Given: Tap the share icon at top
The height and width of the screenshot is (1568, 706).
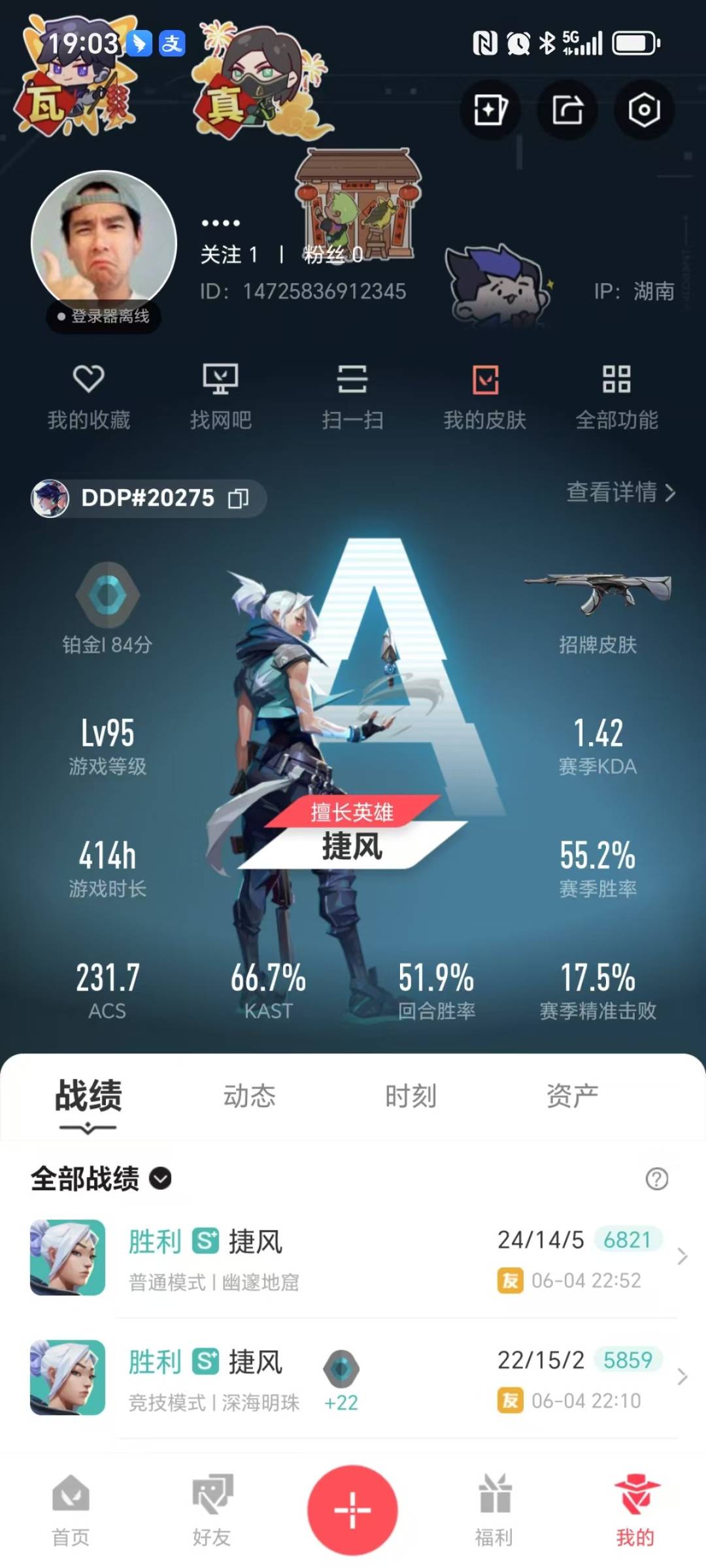Looking at the screenshot, I should tap(567, 110).
